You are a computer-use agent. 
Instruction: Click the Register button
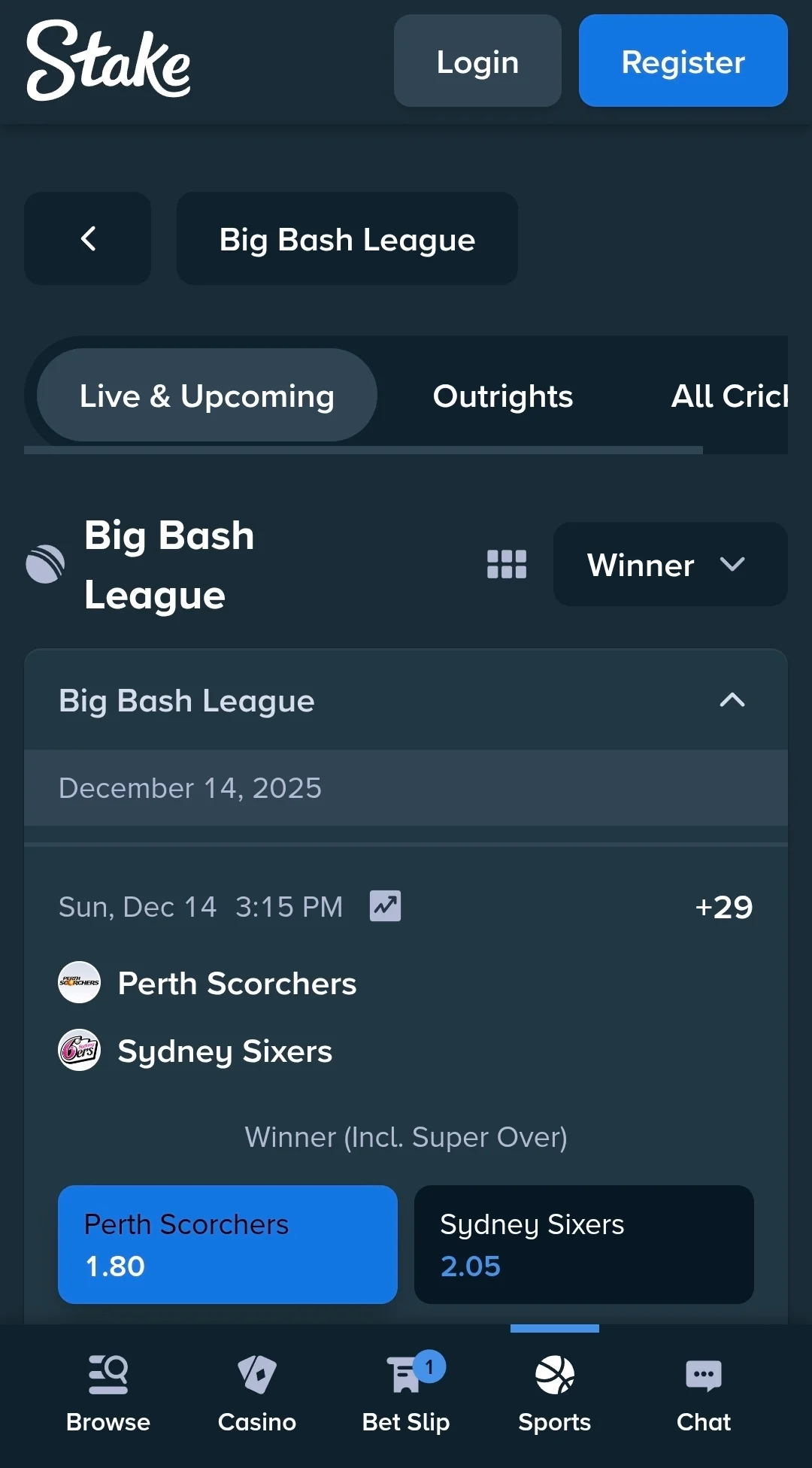683,62
